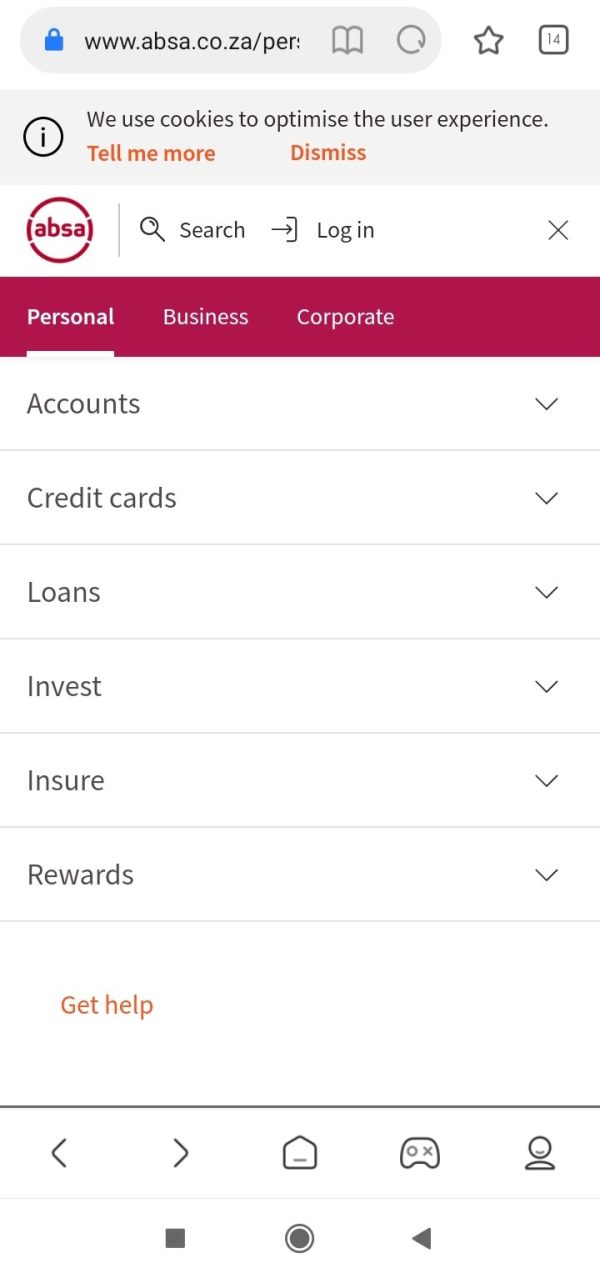Expand the Rewards section

[300, 874]
